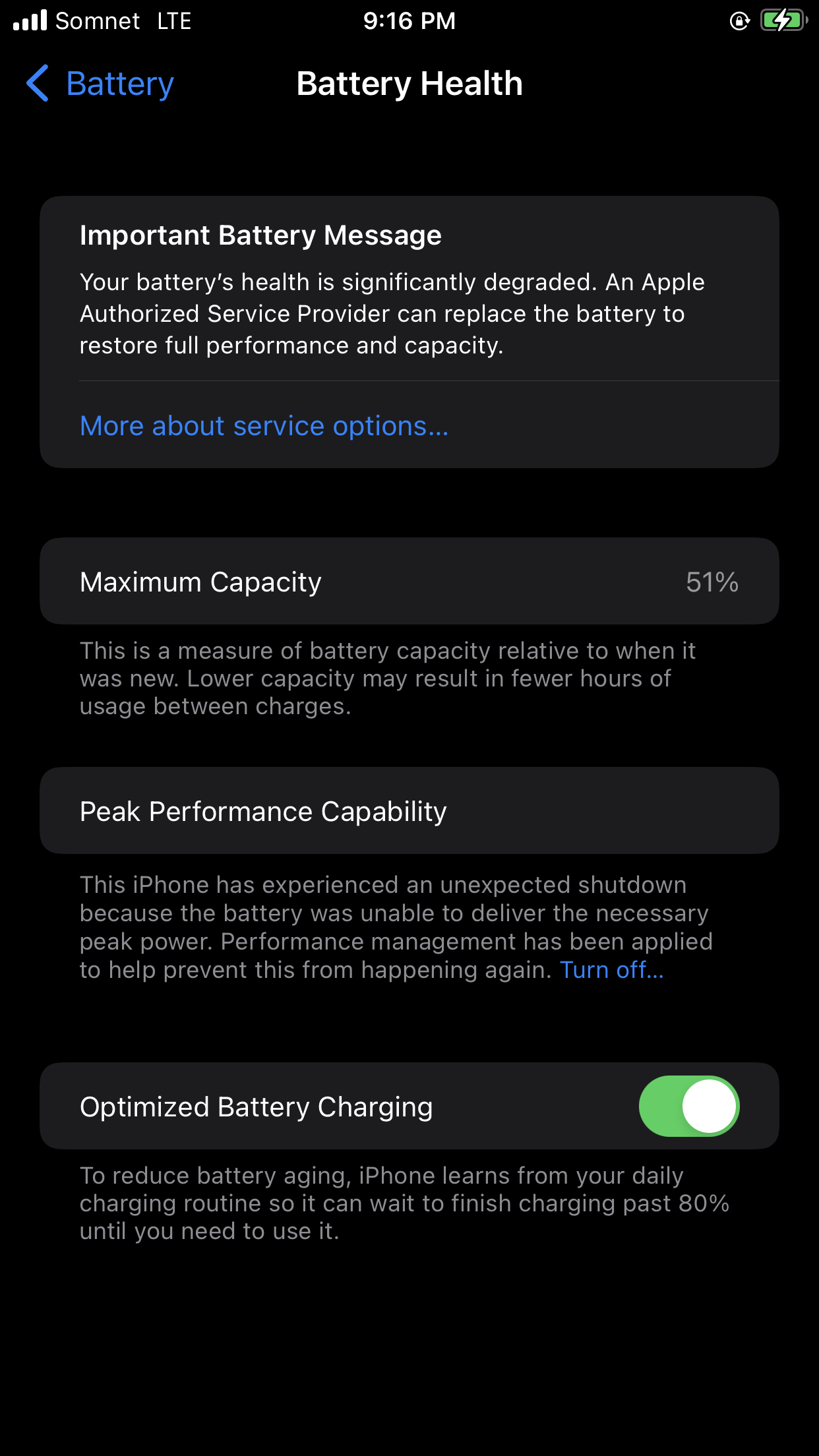Expand the Peak Performance Capability section
The height and width of the screenshot is (1456, 819).
point(409,810)
